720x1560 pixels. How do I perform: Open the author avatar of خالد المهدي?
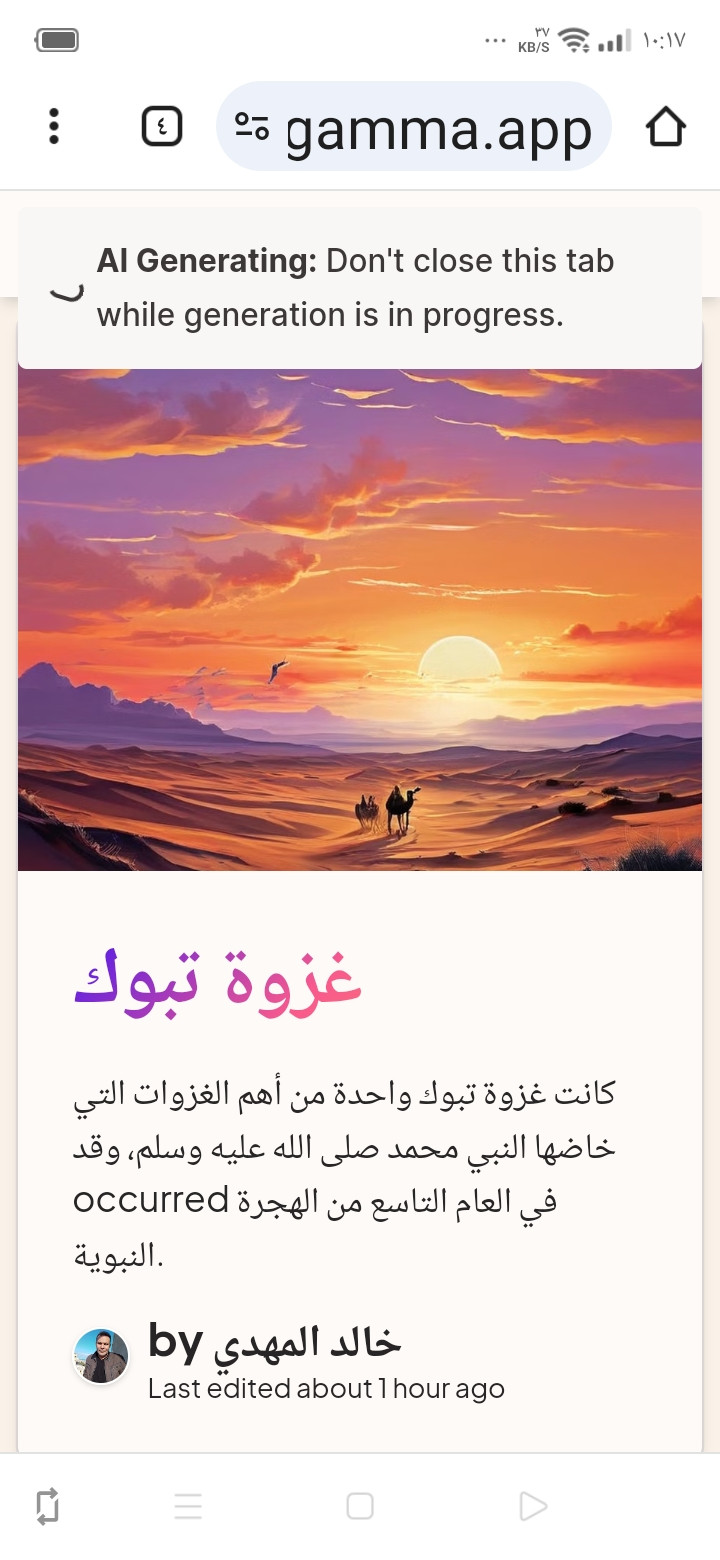point(101,1356)
